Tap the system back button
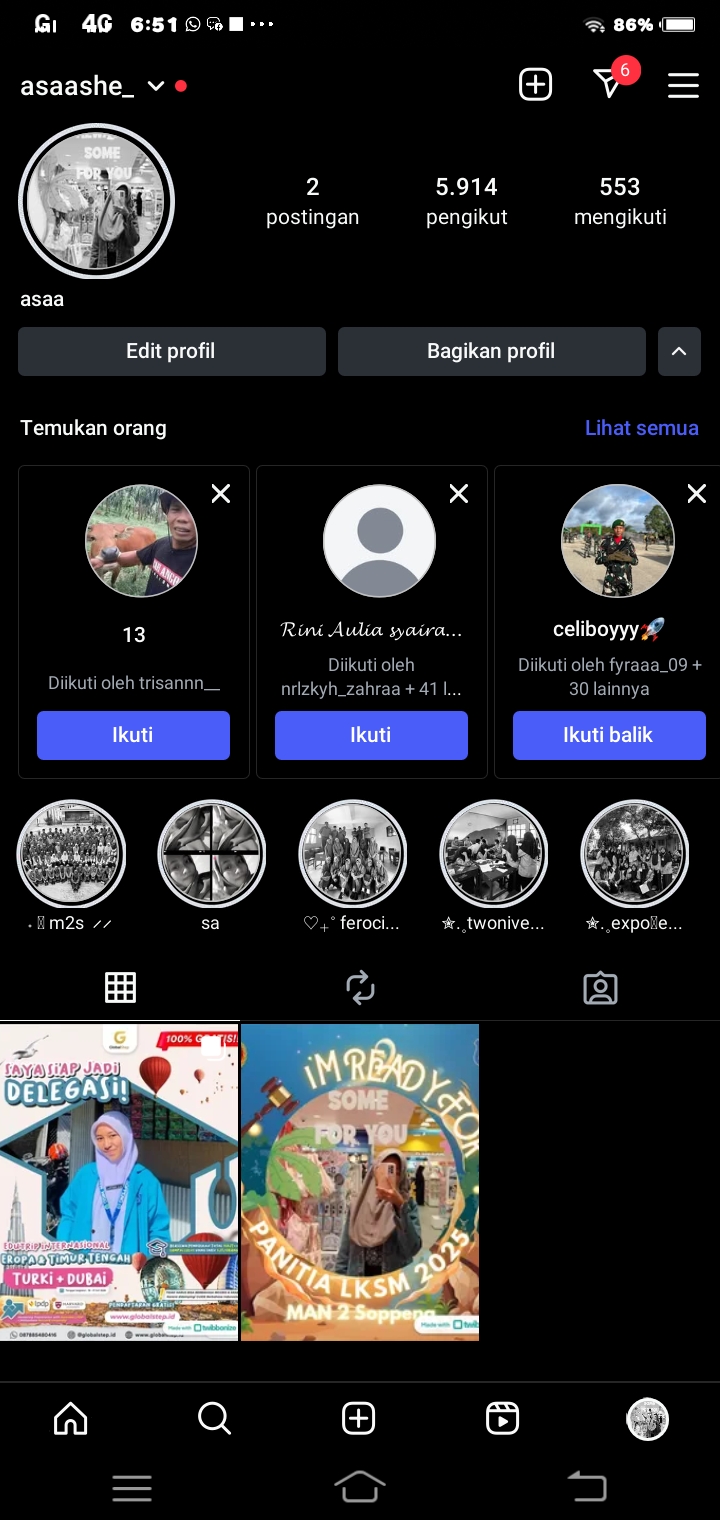This screenshot has height=1520, width=720. click(x=587, y=1487)
